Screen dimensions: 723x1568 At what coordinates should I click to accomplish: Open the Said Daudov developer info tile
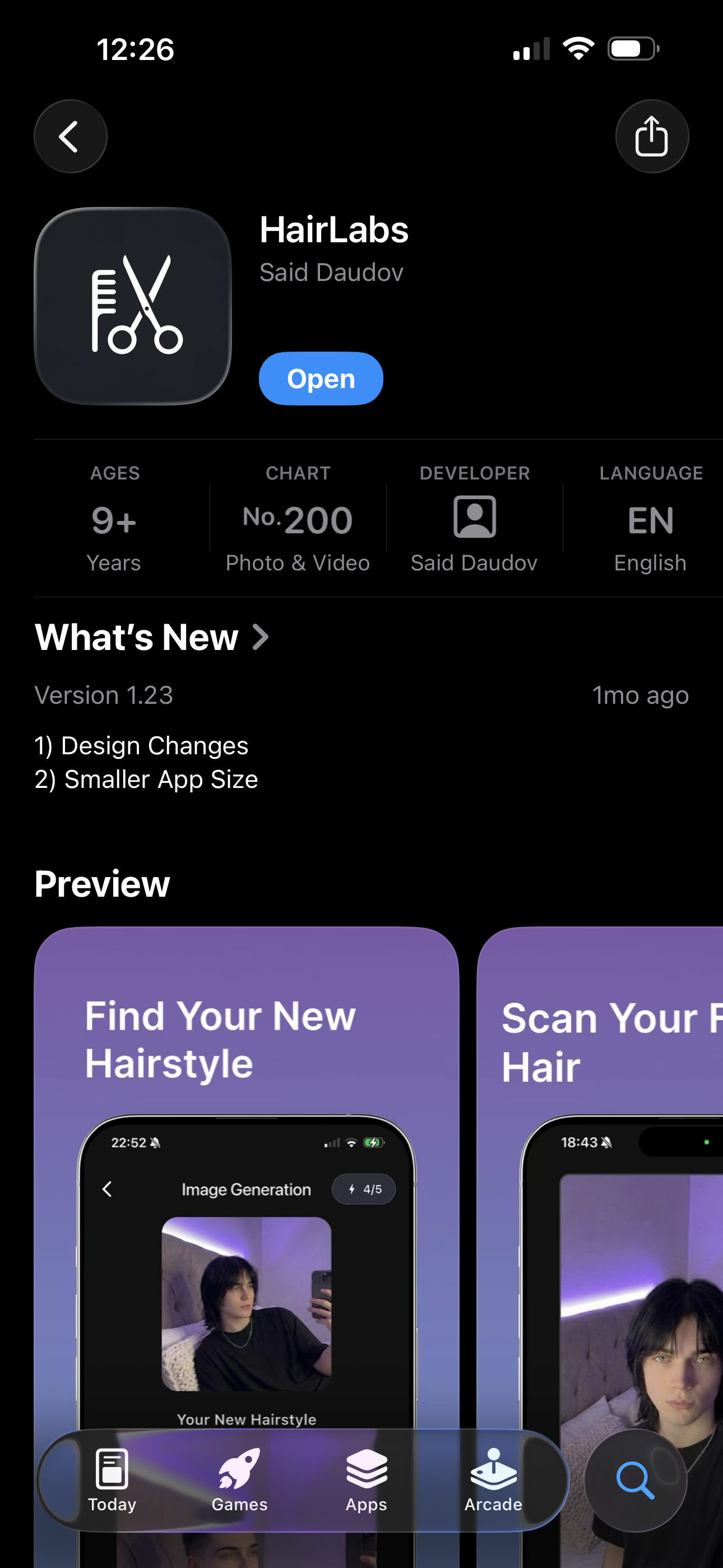click(474, 519)
